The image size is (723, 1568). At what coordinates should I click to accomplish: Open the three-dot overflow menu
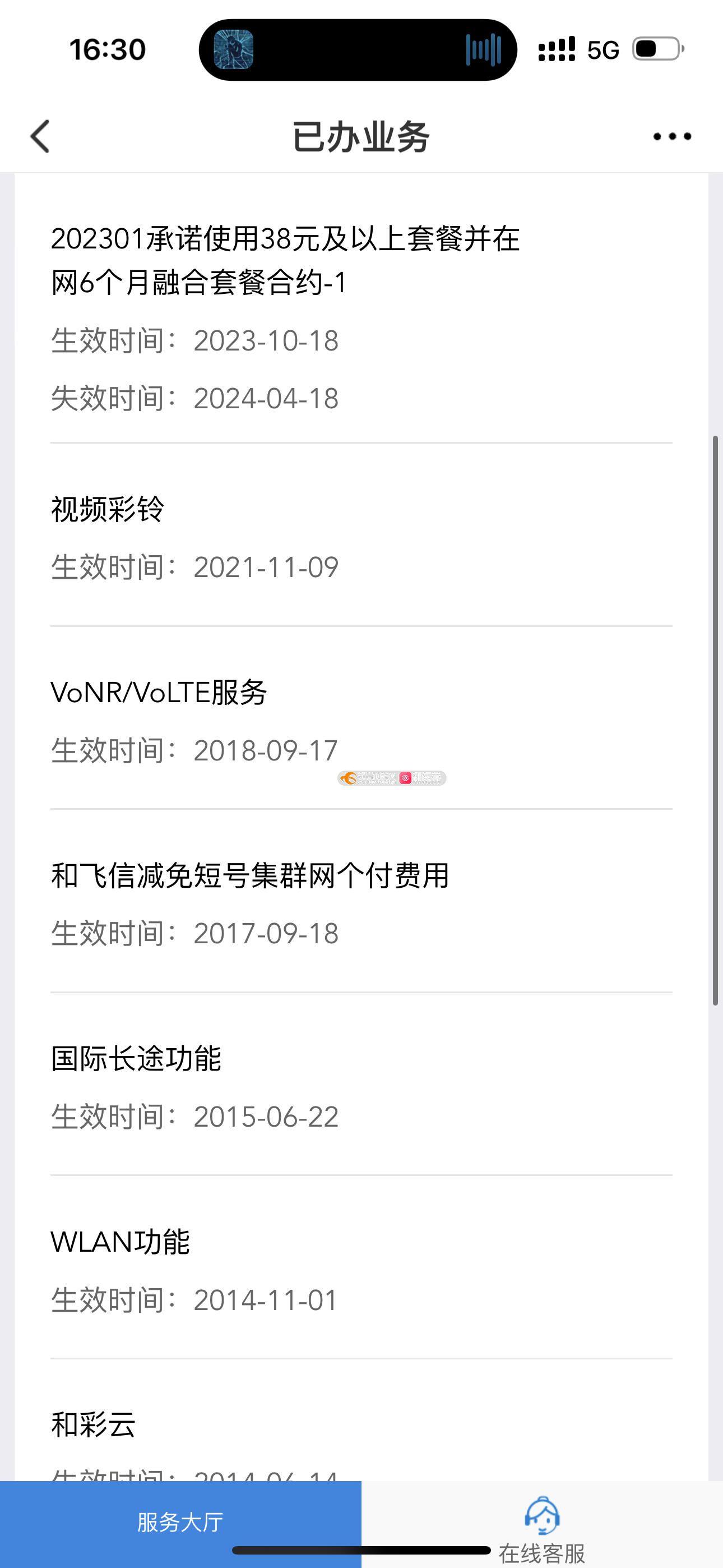[x=672, y=136]
